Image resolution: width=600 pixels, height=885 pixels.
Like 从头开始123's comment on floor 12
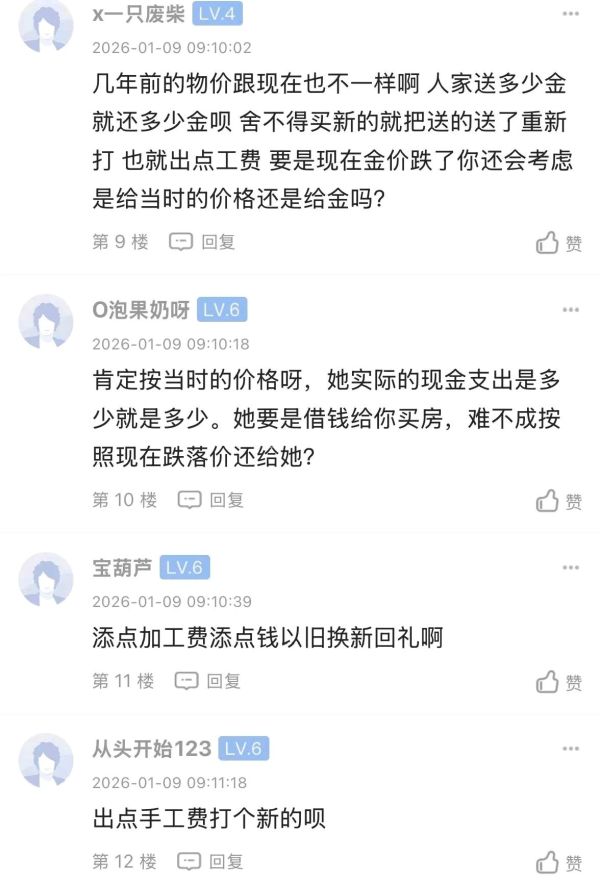point(558,862)
